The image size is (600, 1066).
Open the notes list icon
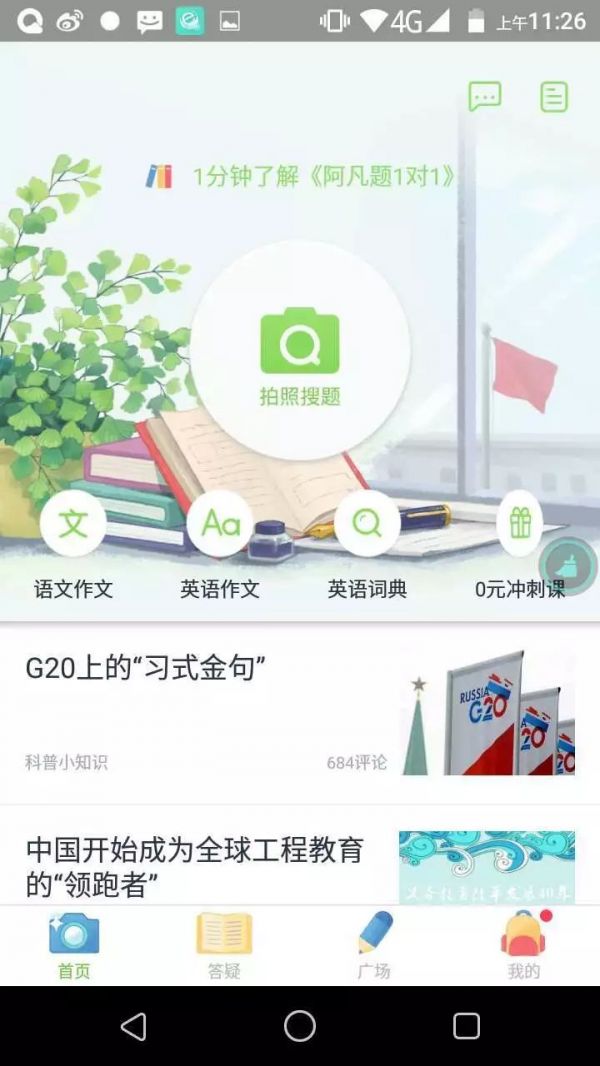coord(554,97)
